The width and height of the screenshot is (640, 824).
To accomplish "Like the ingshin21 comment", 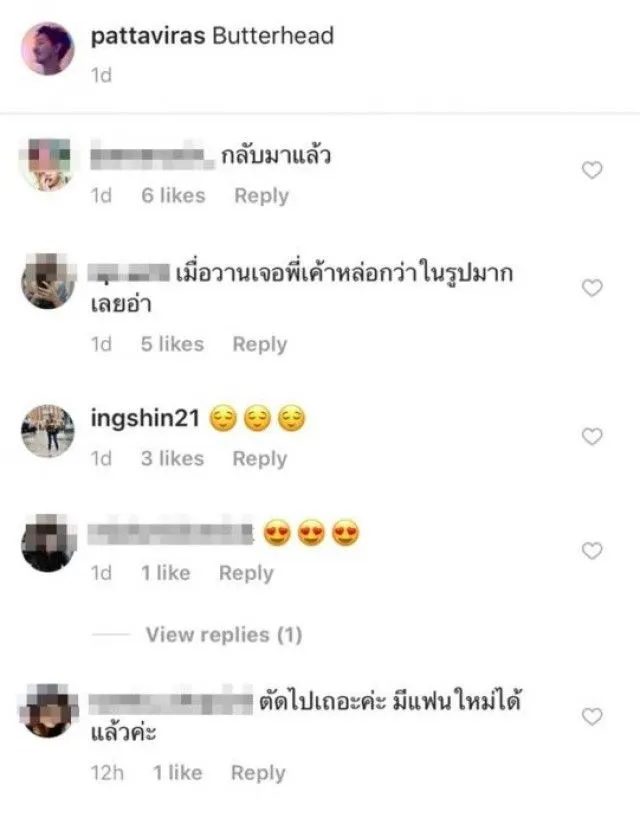I will point(592,437).
